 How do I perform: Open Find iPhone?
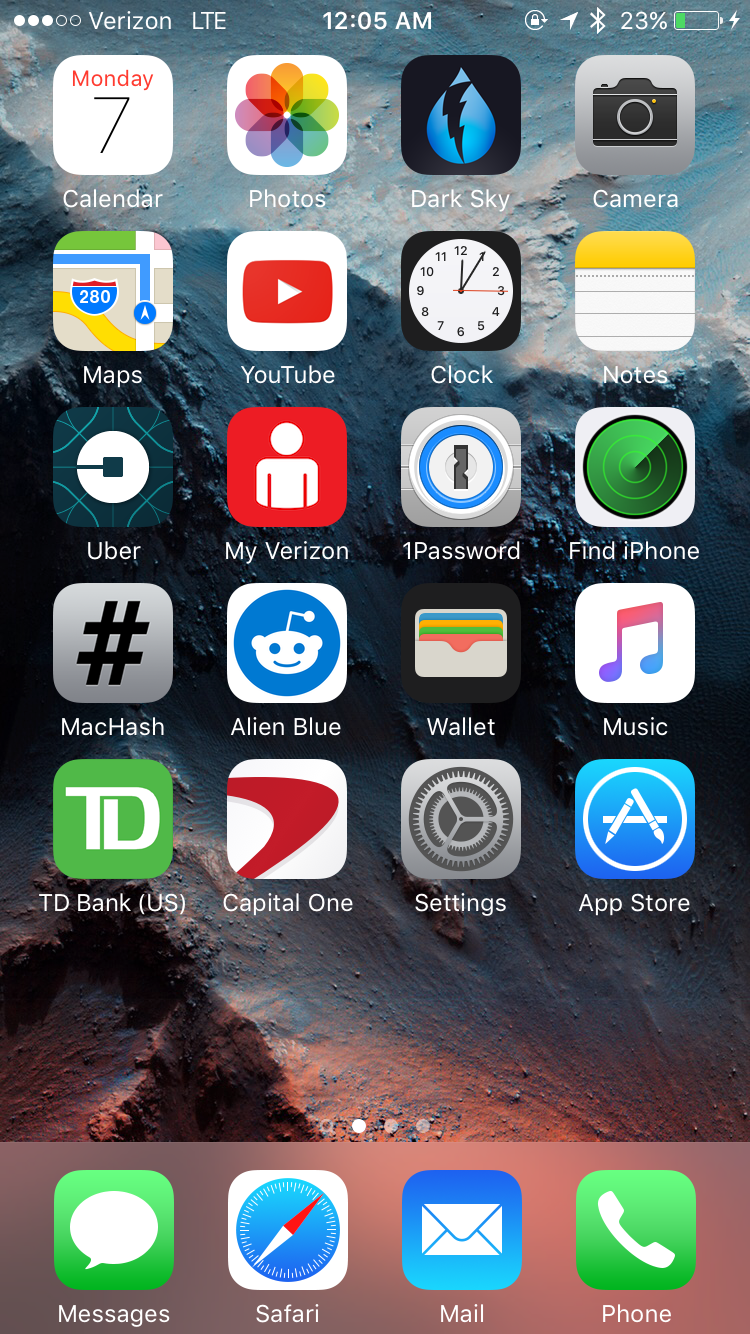coord(635,467)
